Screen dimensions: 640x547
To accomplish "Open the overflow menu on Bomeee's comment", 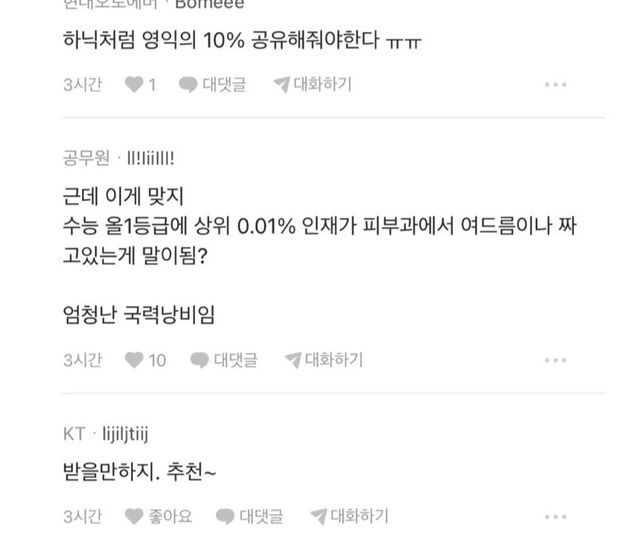I will point(556,85).
